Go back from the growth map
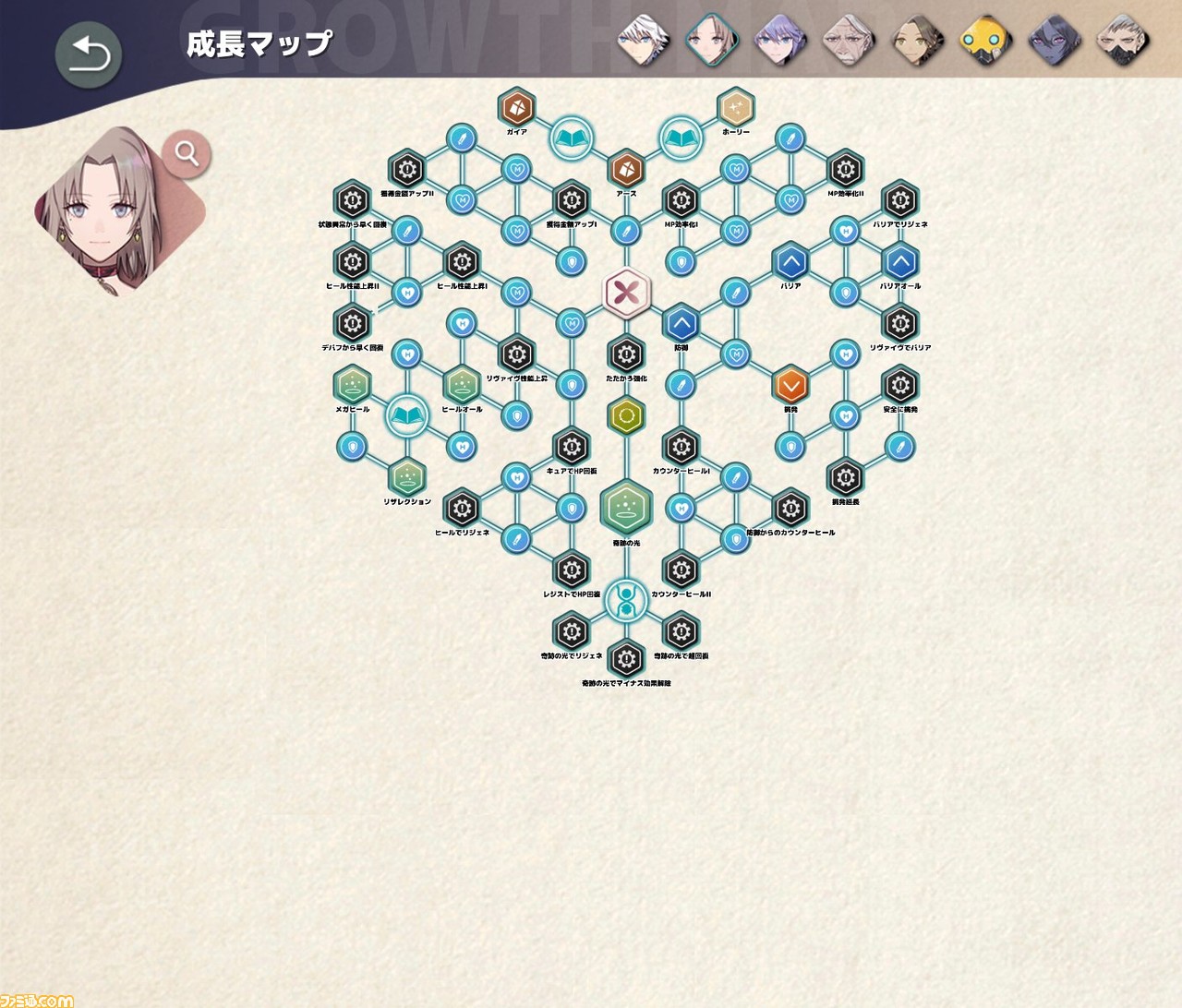 click(88, 55)
